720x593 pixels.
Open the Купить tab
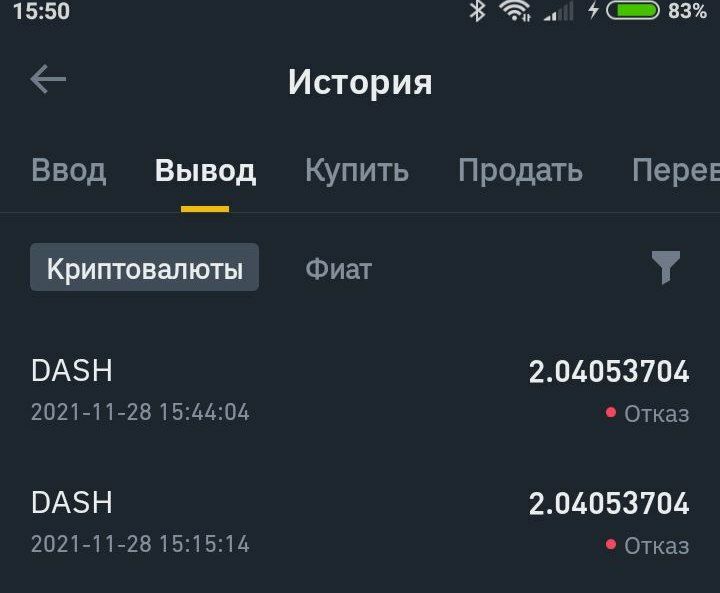point(356,170)
